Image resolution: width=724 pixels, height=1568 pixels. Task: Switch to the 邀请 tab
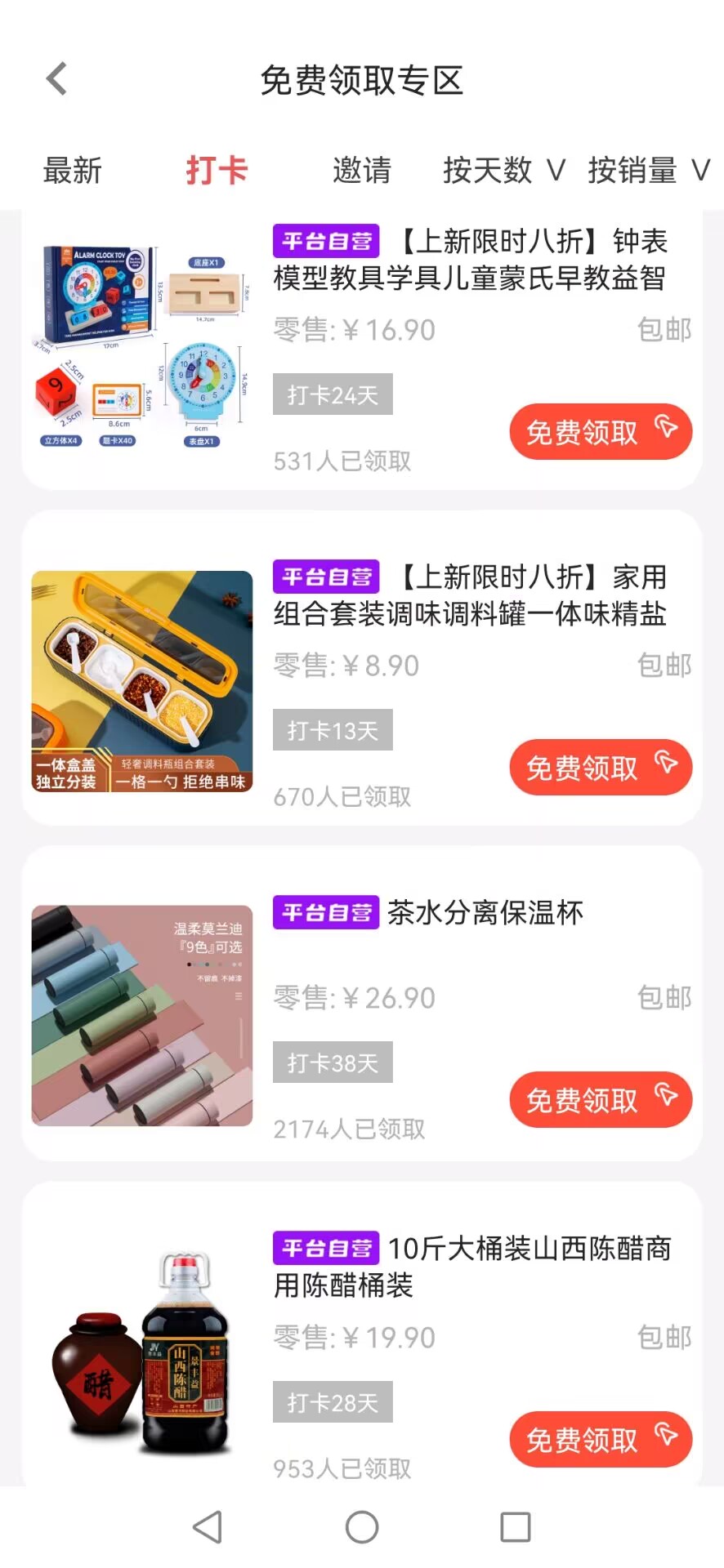click(362, 171)
